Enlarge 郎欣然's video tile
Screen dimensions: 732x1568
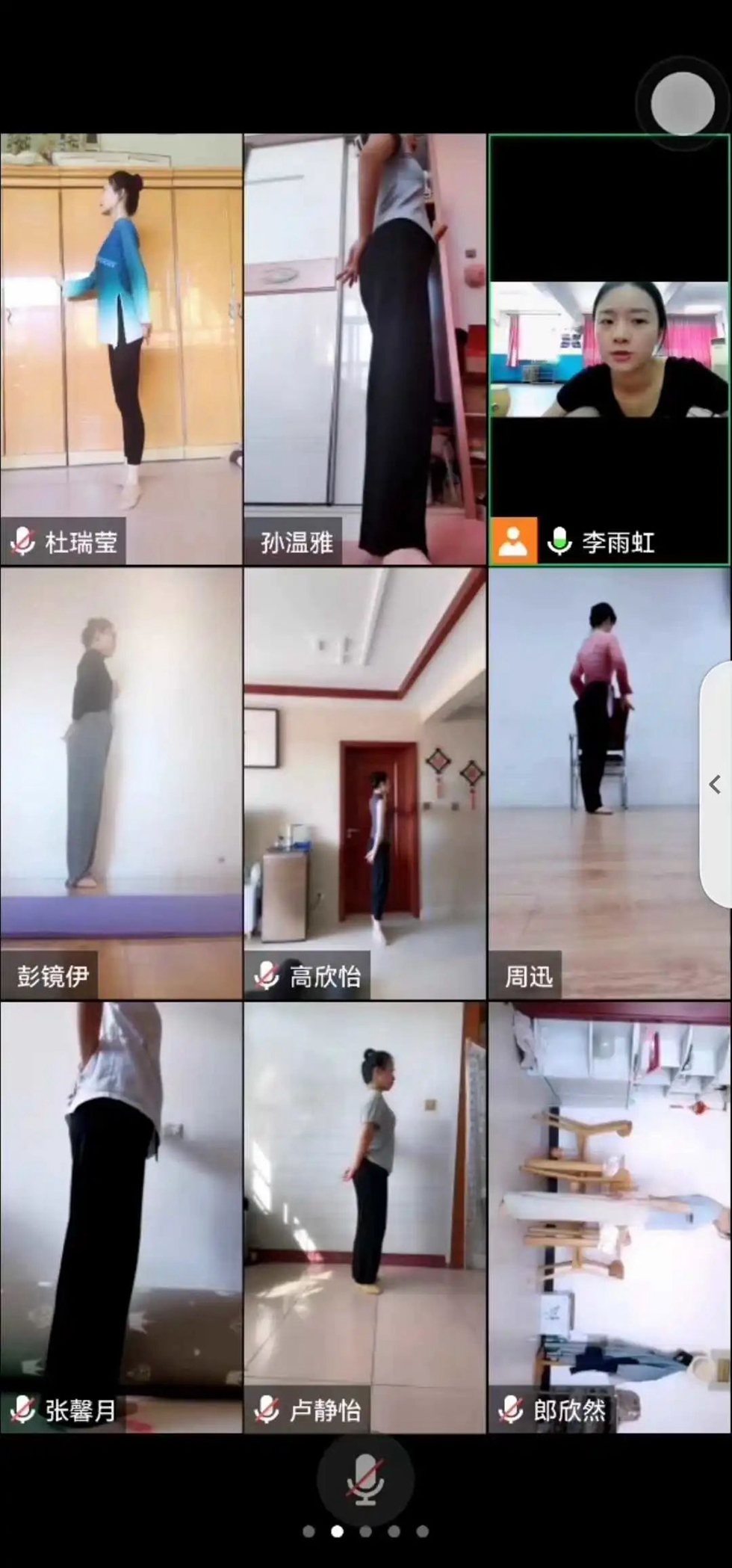click(609, 1217)
